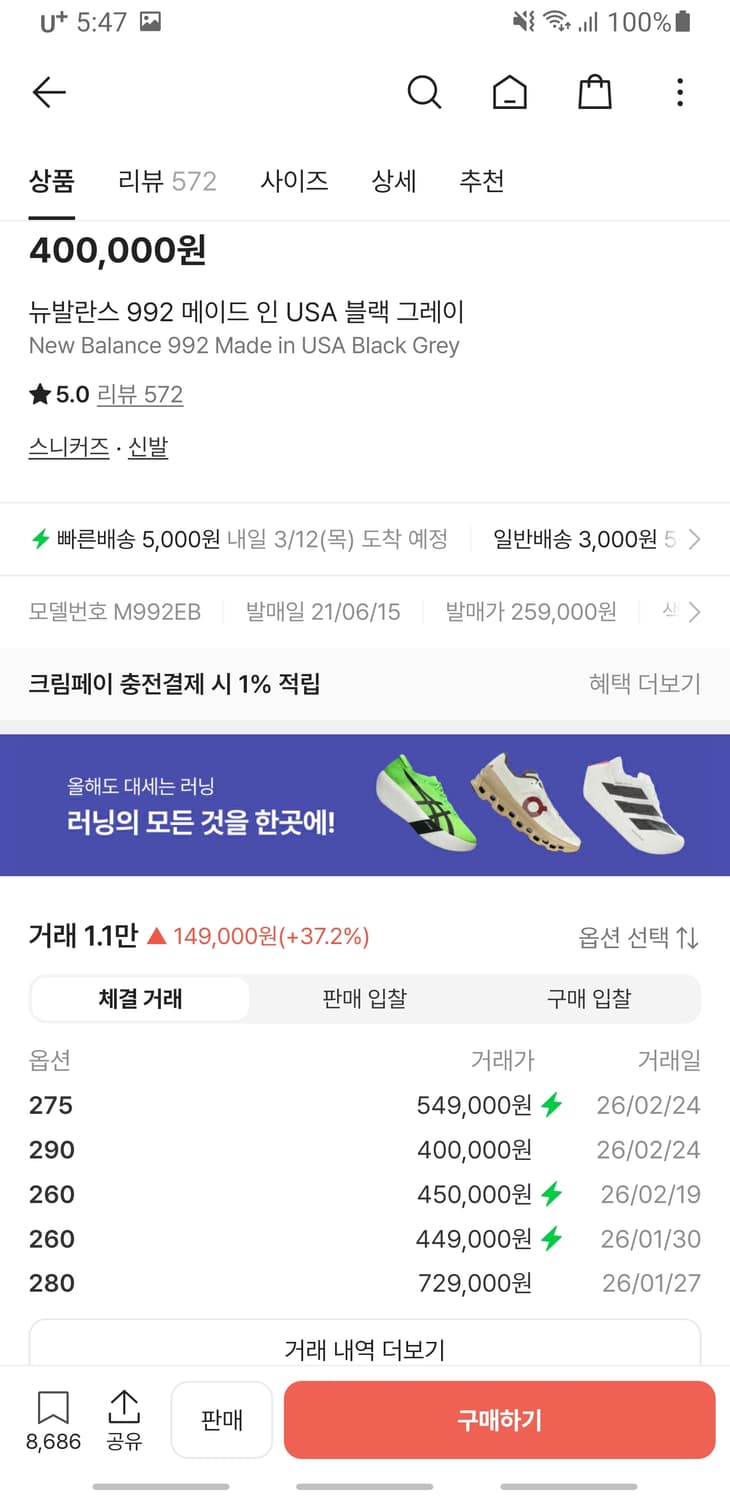Switch to the 리뷰 572 tab
The height and width of the screenshot is (1500, 730).
click(x=167, y=181)
